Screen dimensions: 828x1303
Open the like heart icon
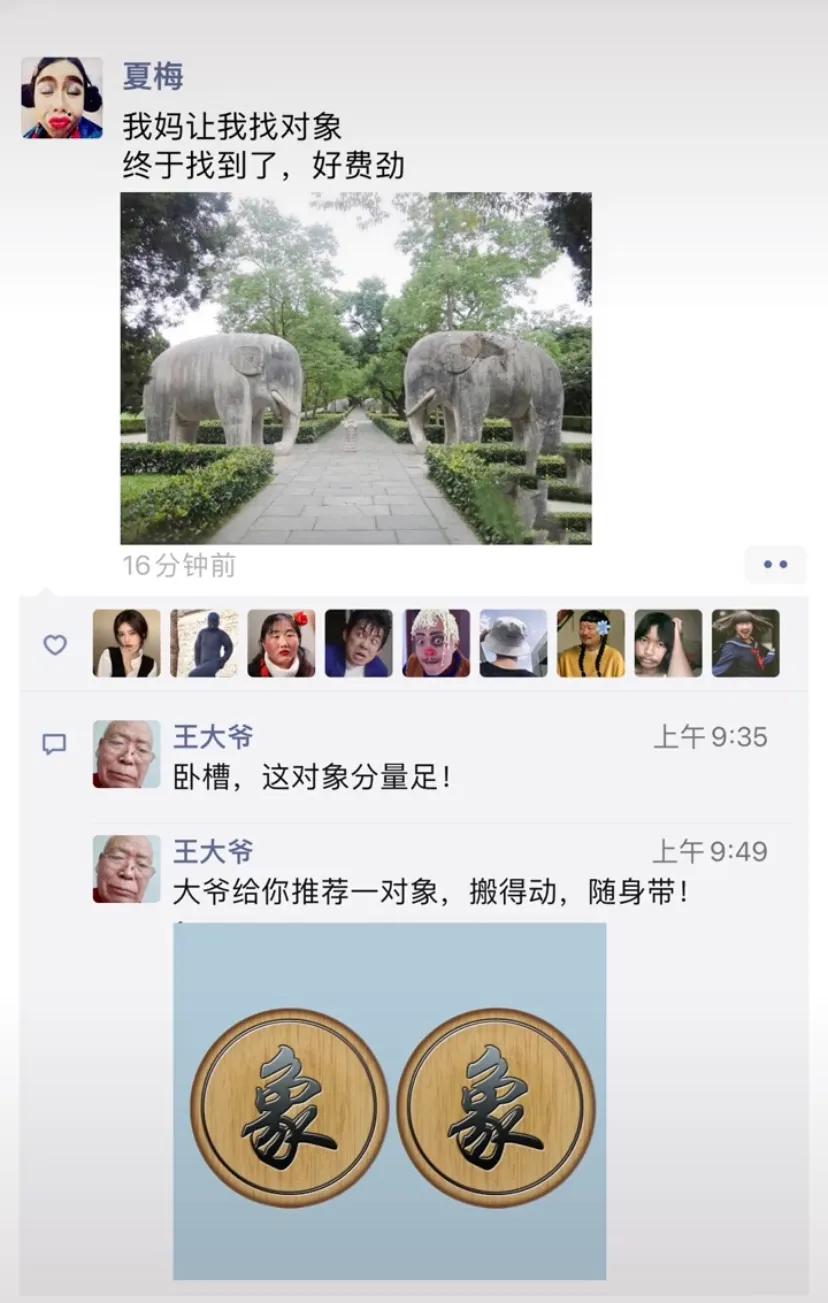pos(55,644)
